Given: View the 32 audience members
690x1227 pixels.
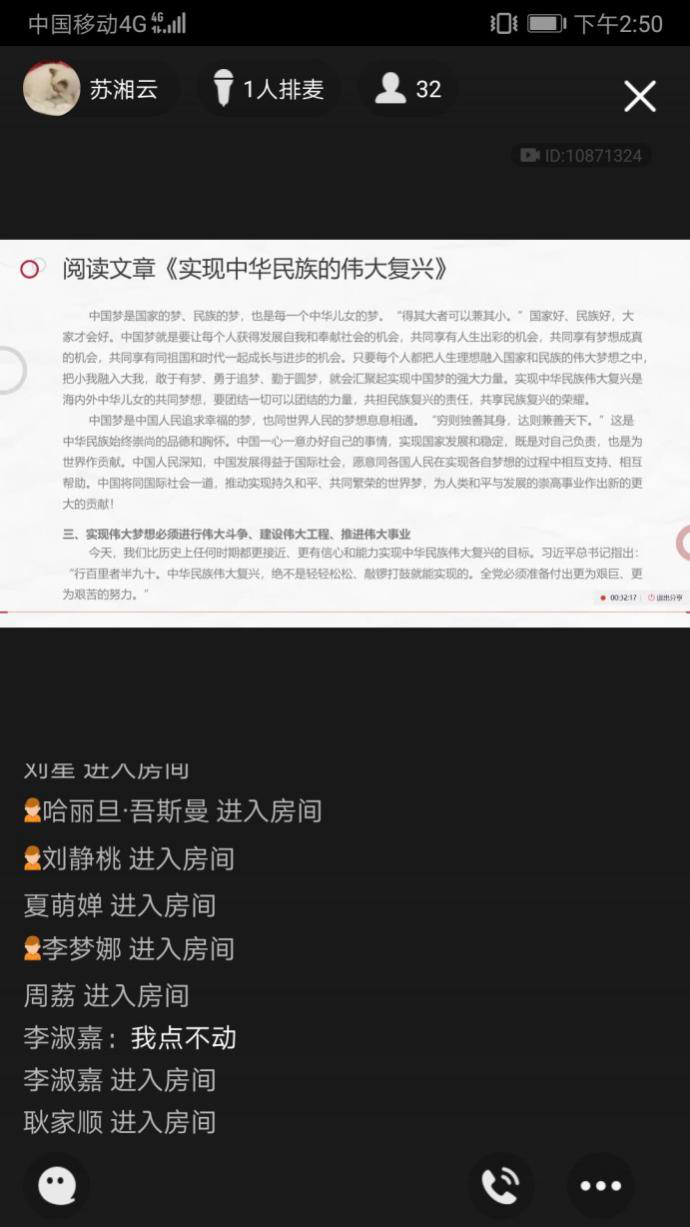Looking at the screenshot, I should (408, 90).
